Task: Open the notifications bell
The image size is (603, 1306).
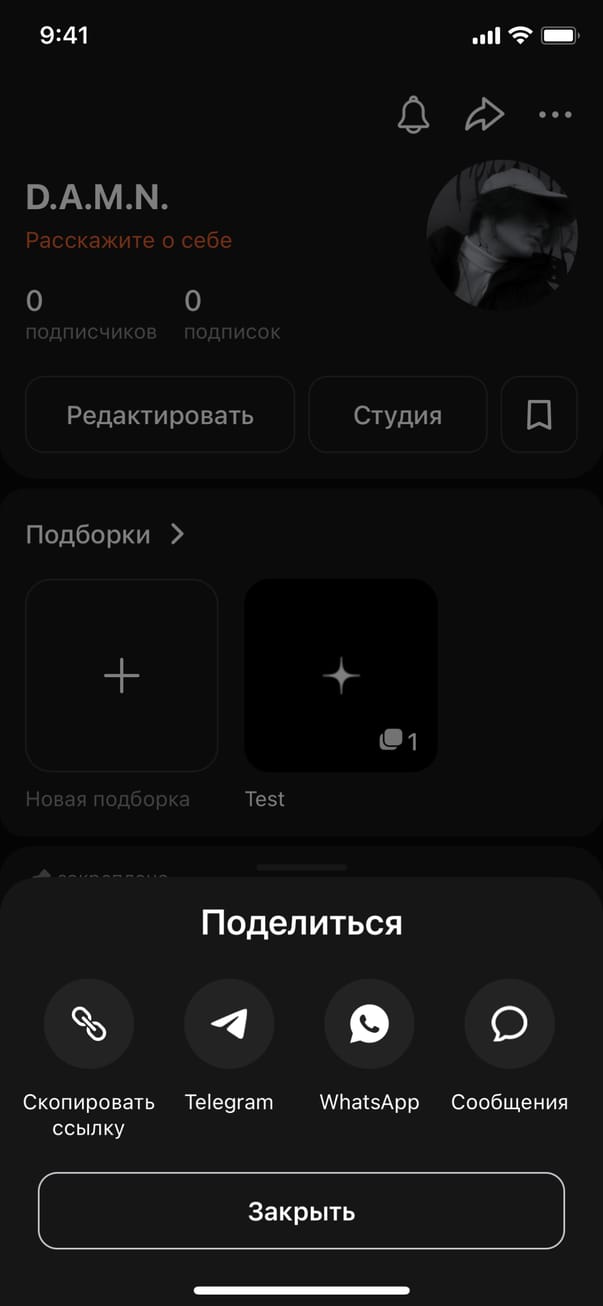Action: point(413,115)
